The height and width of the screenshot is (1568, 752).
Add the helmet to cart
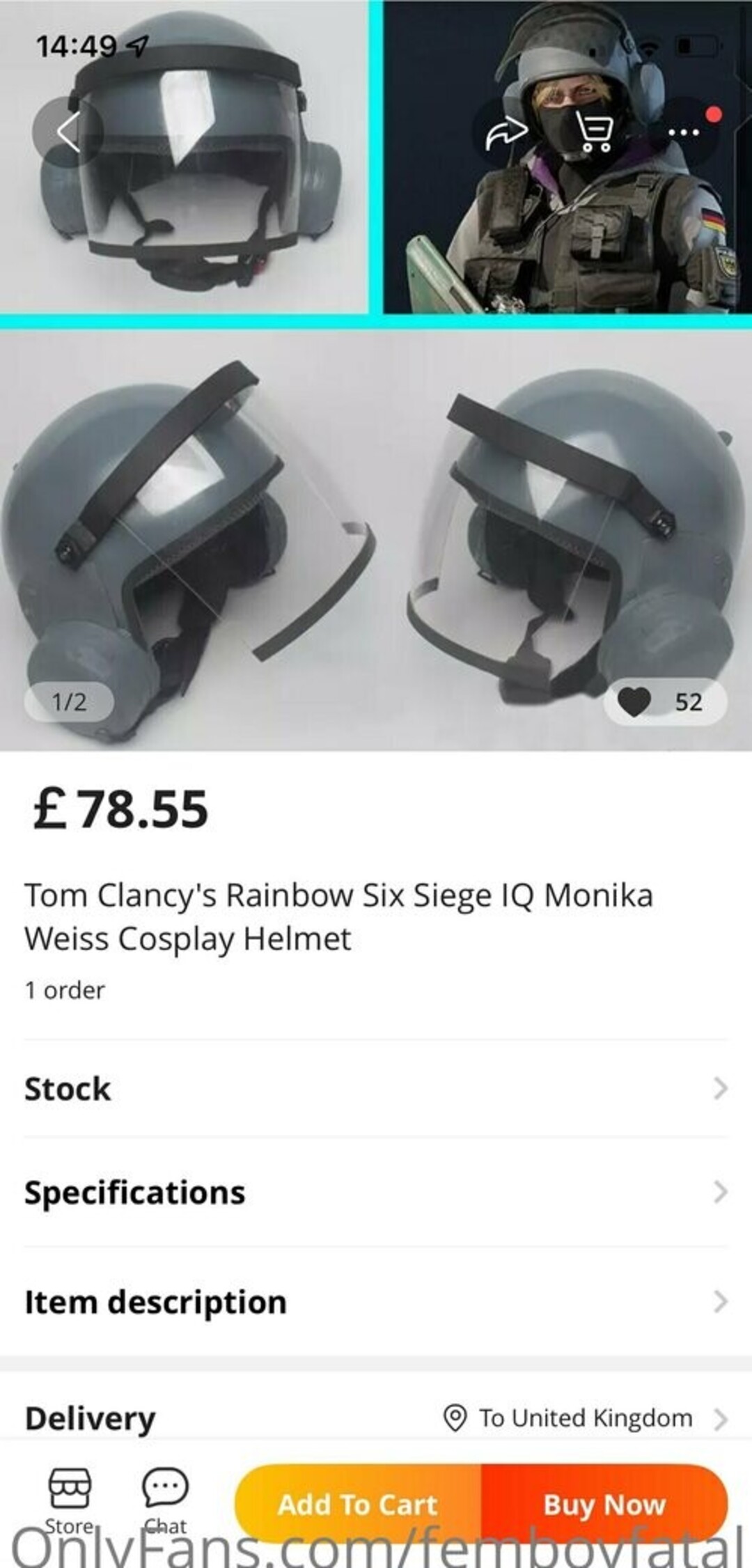[358, 1505]
